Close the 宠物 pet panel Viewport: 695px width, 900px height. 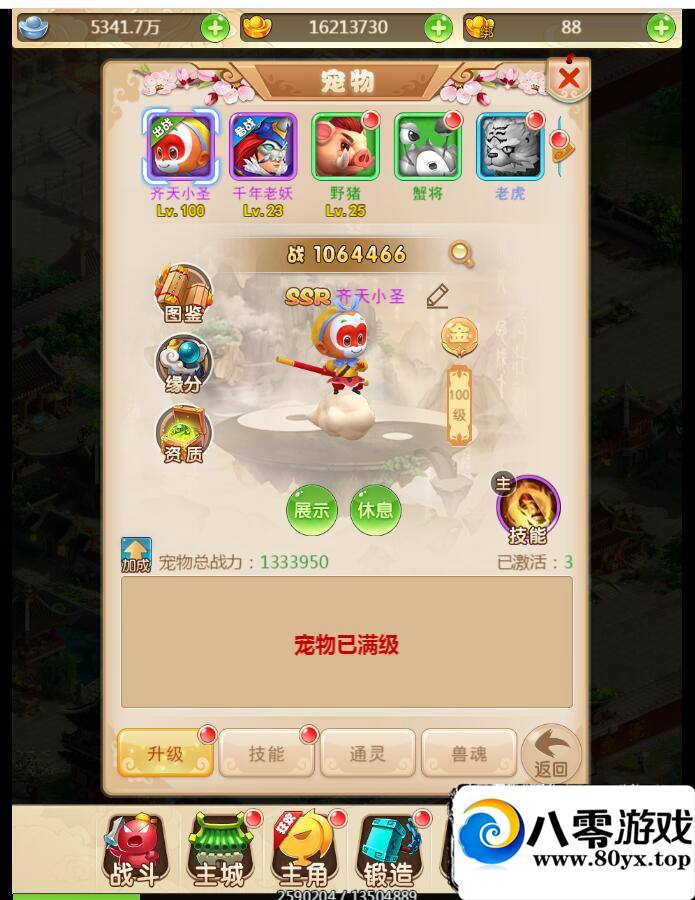[x=568, y=78]
